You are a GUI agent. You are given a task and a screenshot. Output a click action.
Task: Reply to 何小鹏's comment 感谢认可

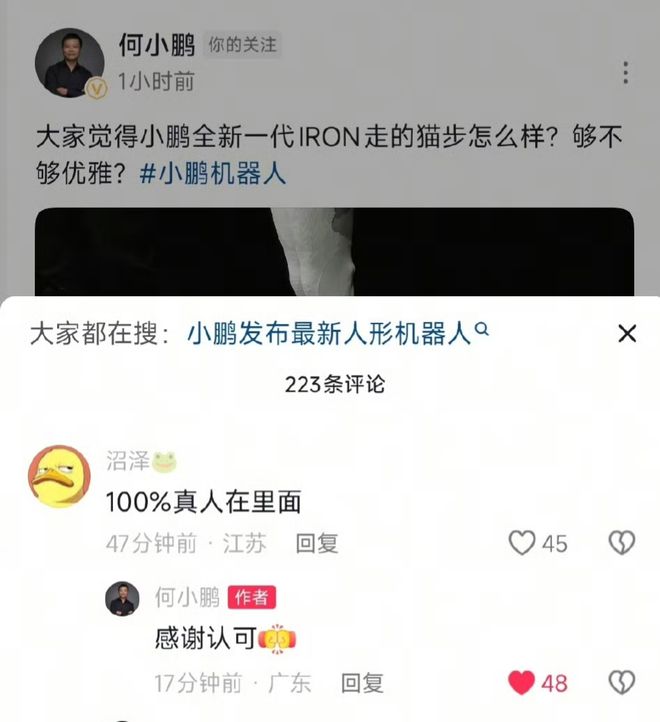click(362, 683)
